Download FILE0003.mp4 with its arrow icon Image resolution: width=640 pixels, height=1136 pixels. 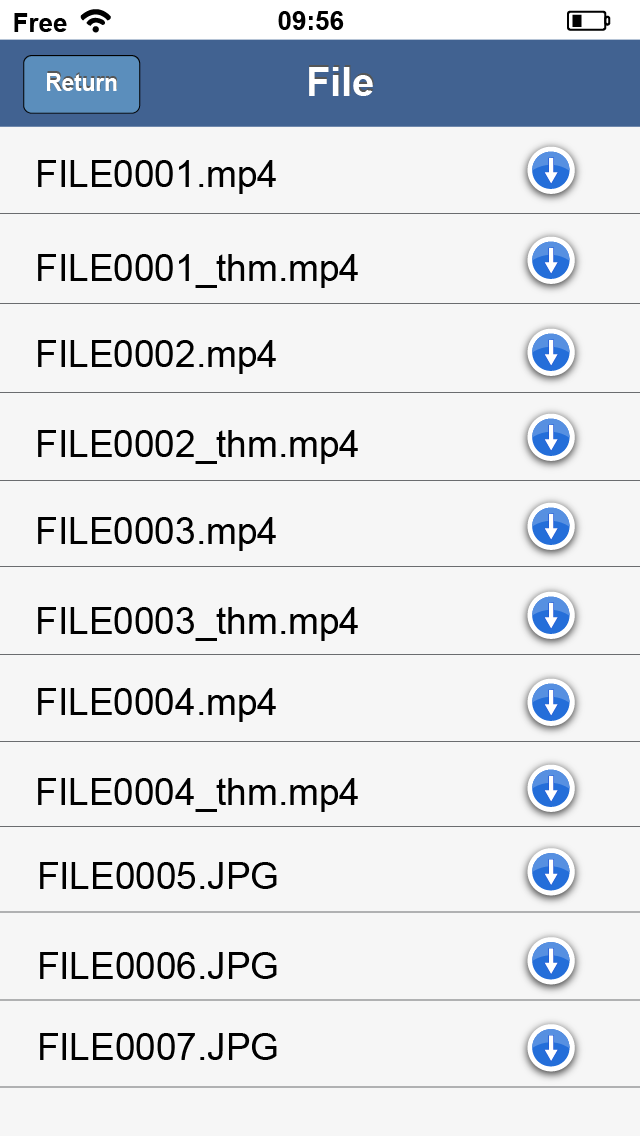point(550,527)
